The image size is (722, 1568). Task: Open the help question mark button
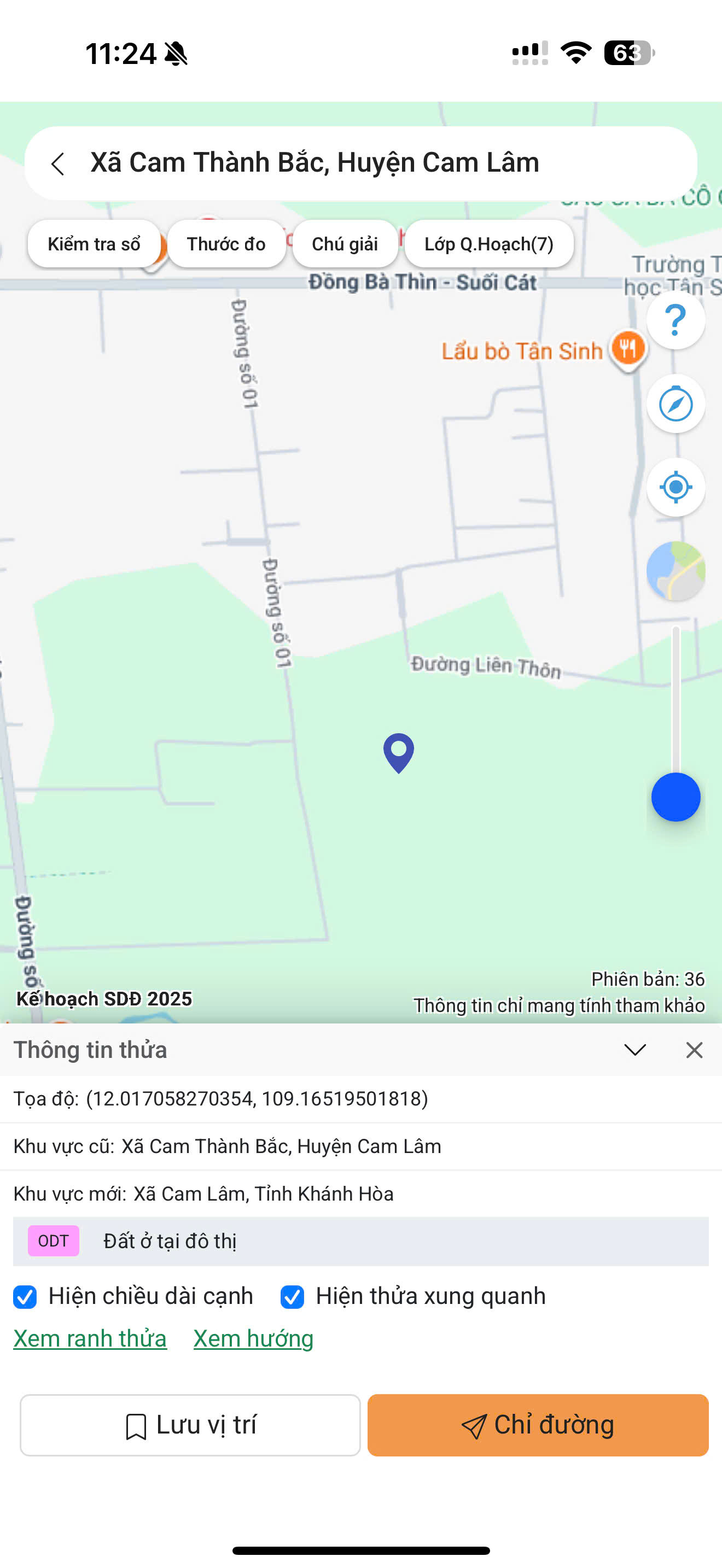(x=676, y=320)
